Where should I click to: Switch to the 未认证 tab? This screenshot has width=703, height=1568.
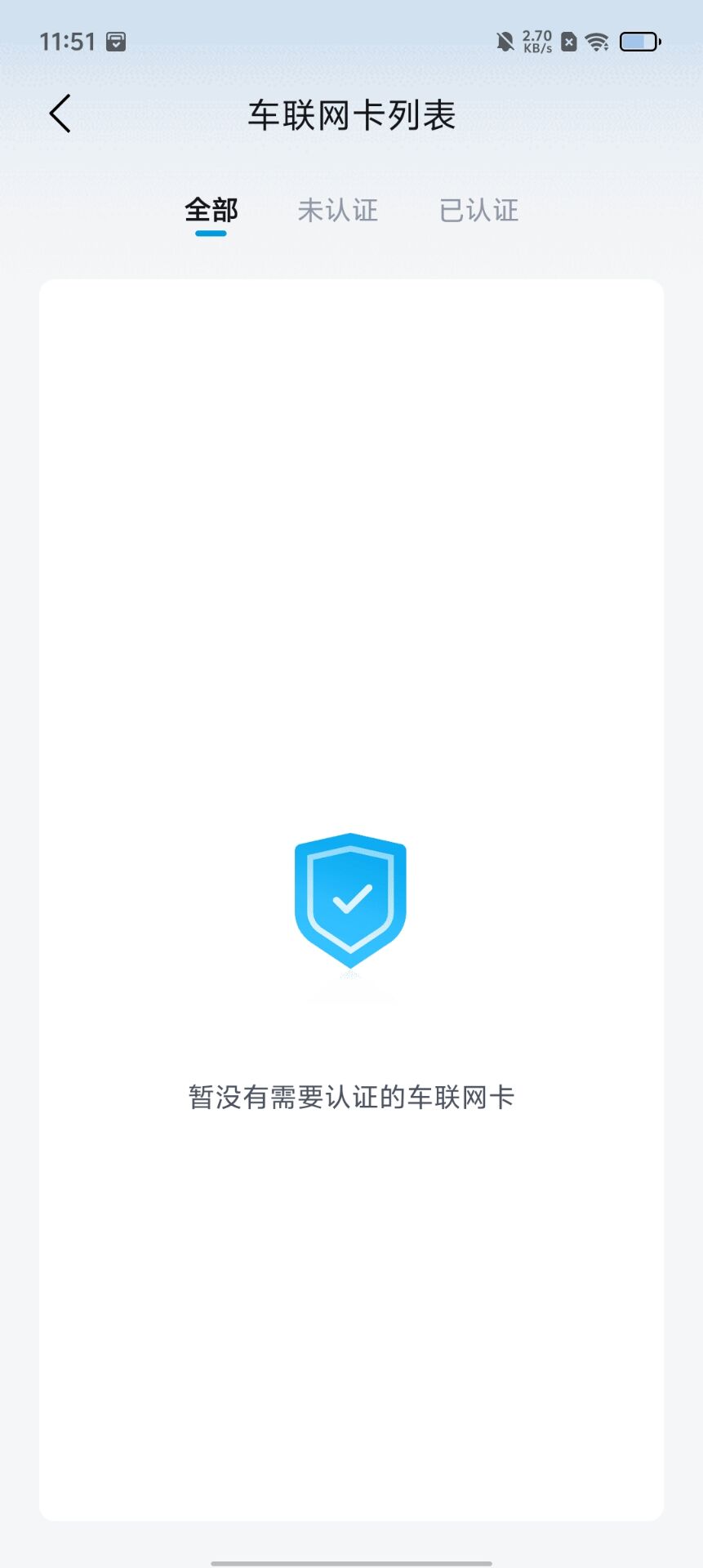[x=337, y=211]
